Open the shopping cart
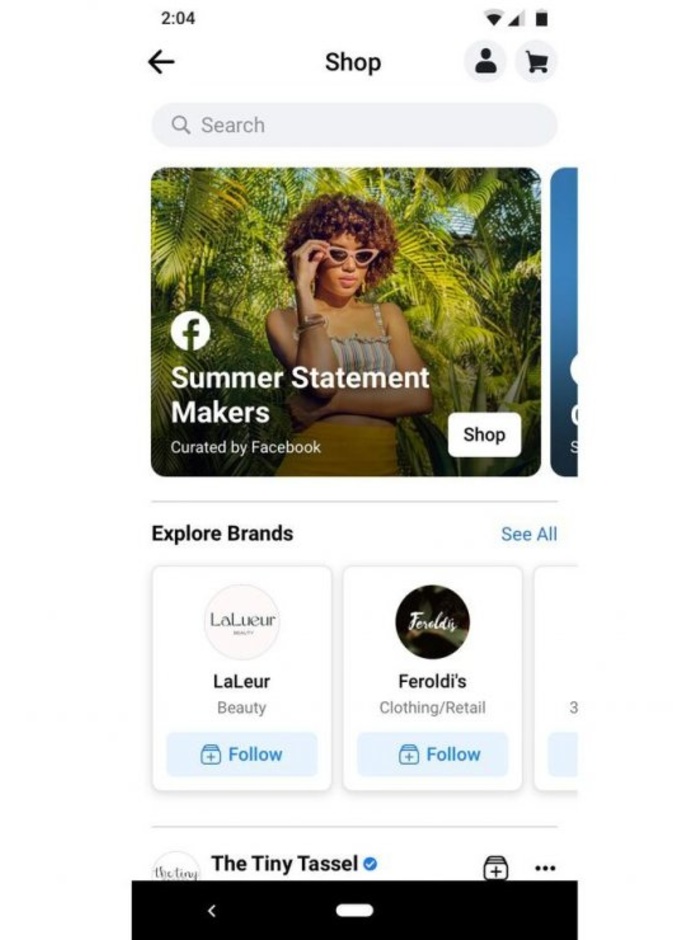673x940 pixels. click(x=537, y=62)
